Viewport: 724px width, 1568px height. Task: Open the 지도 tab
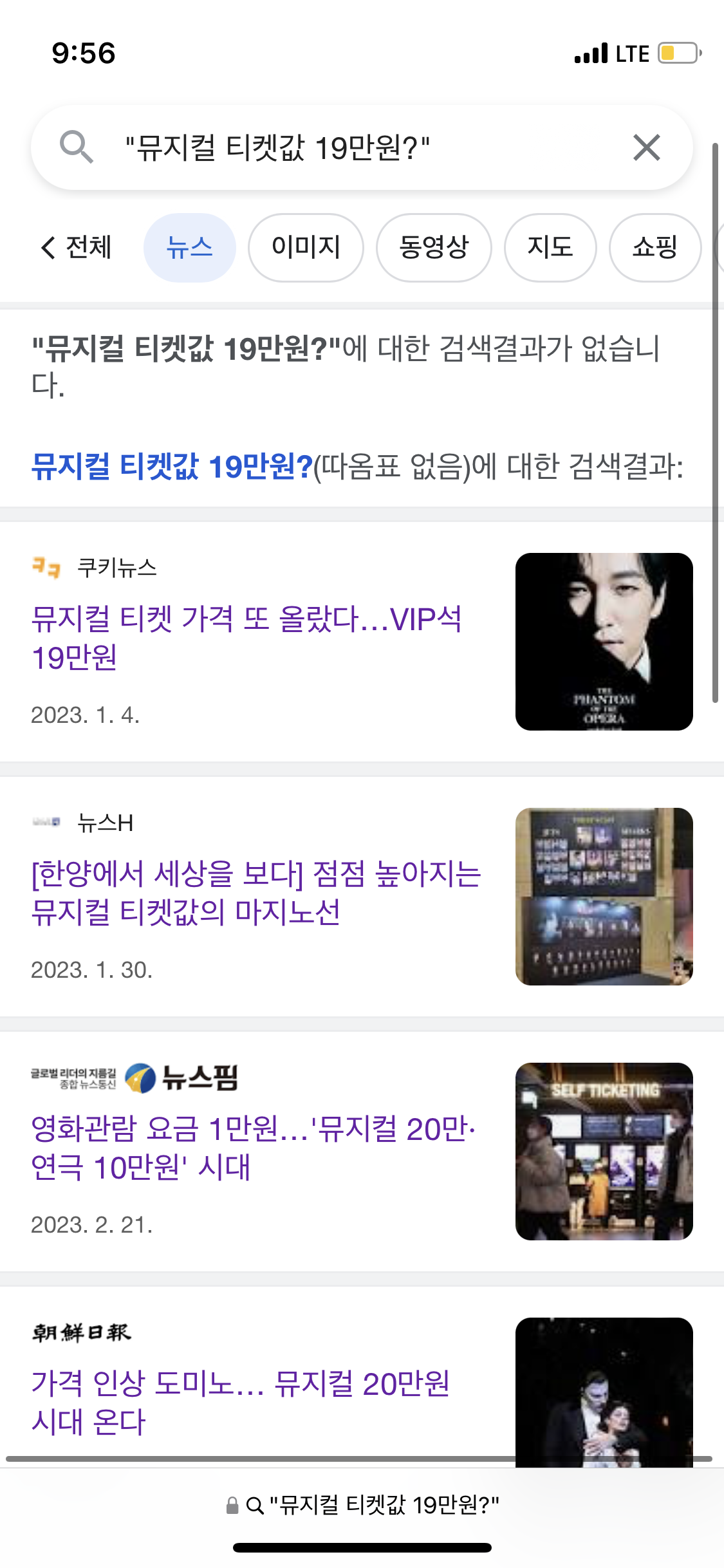[x=551, y=247]
